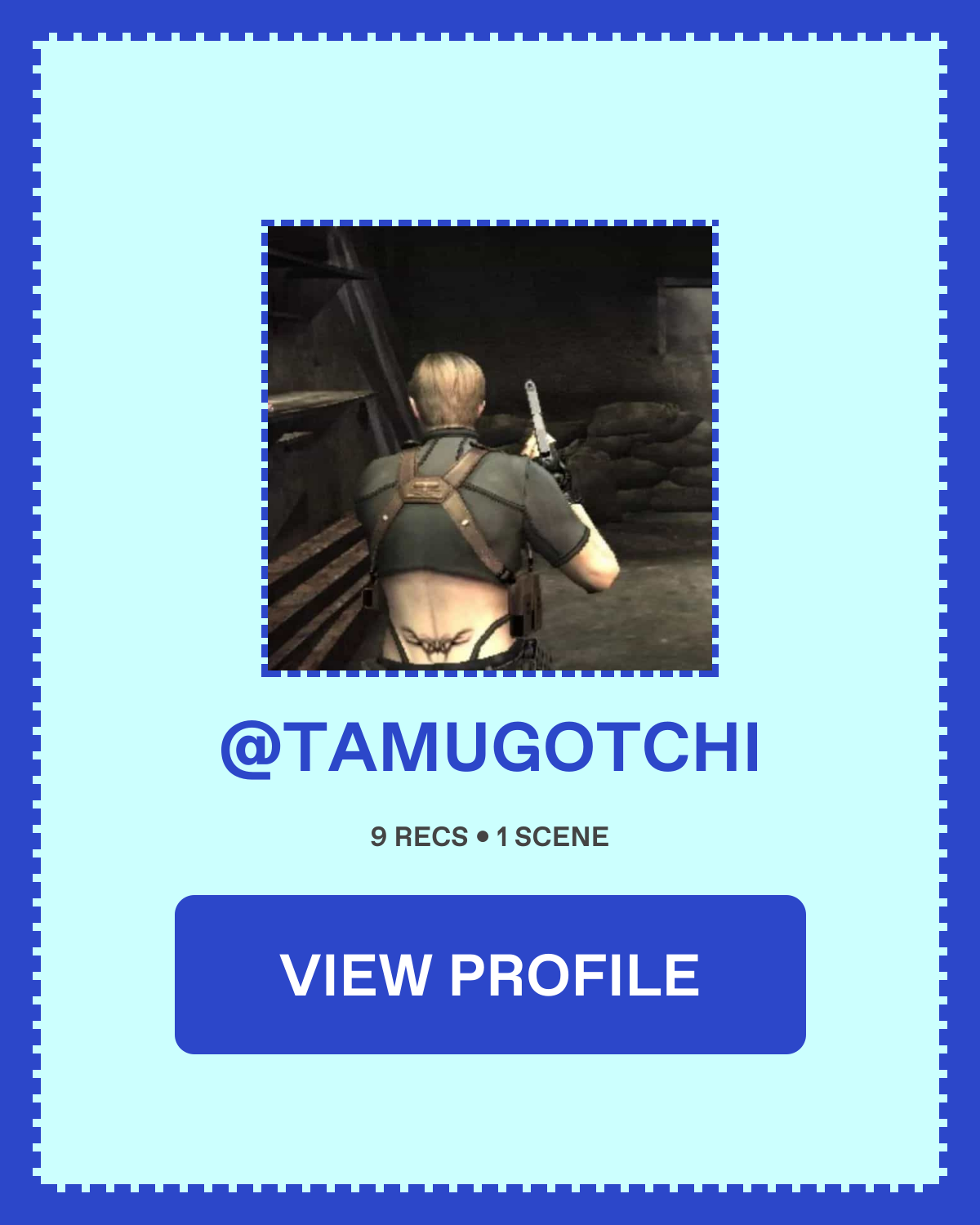Tap the View Profile button

click(490, 974)
